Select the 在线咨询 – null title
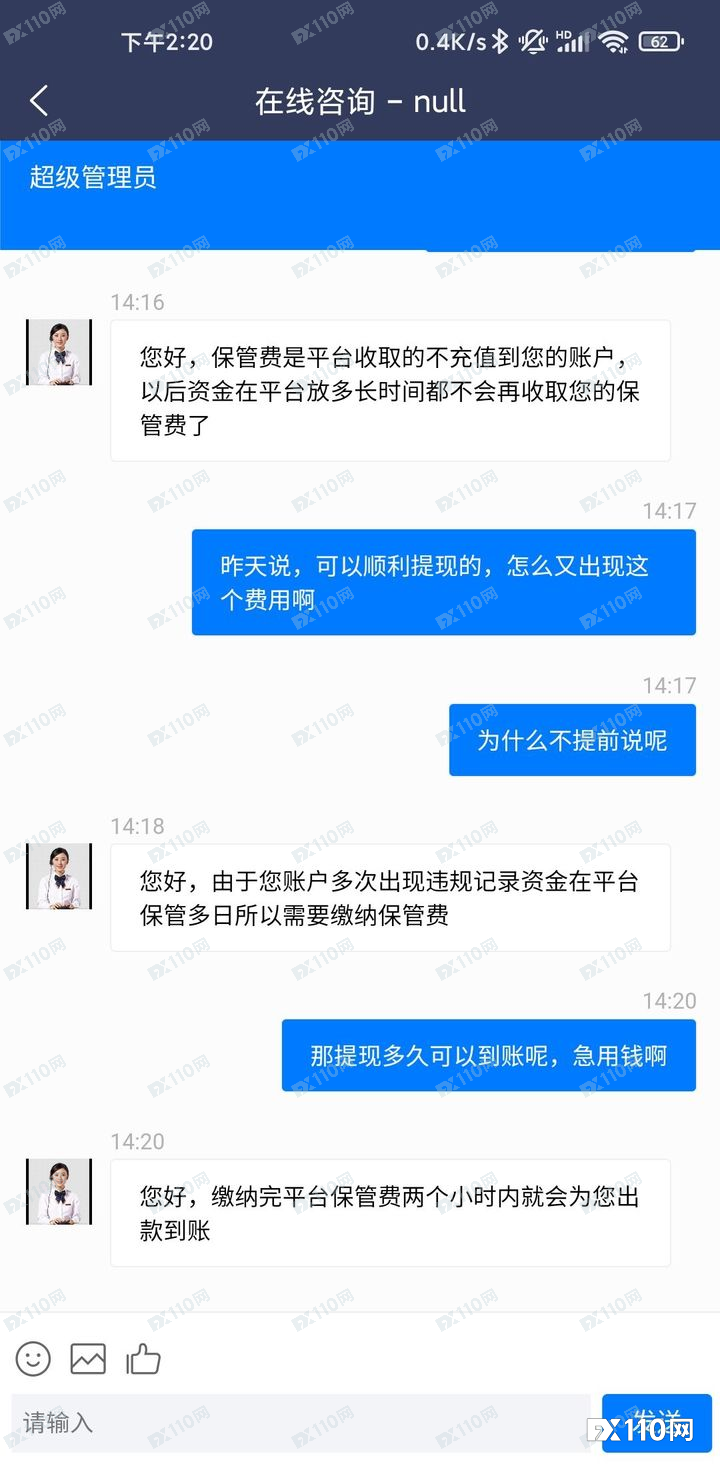Viewport: 720px width, 1464px height. pyautogui.click(x=360, y=101)
